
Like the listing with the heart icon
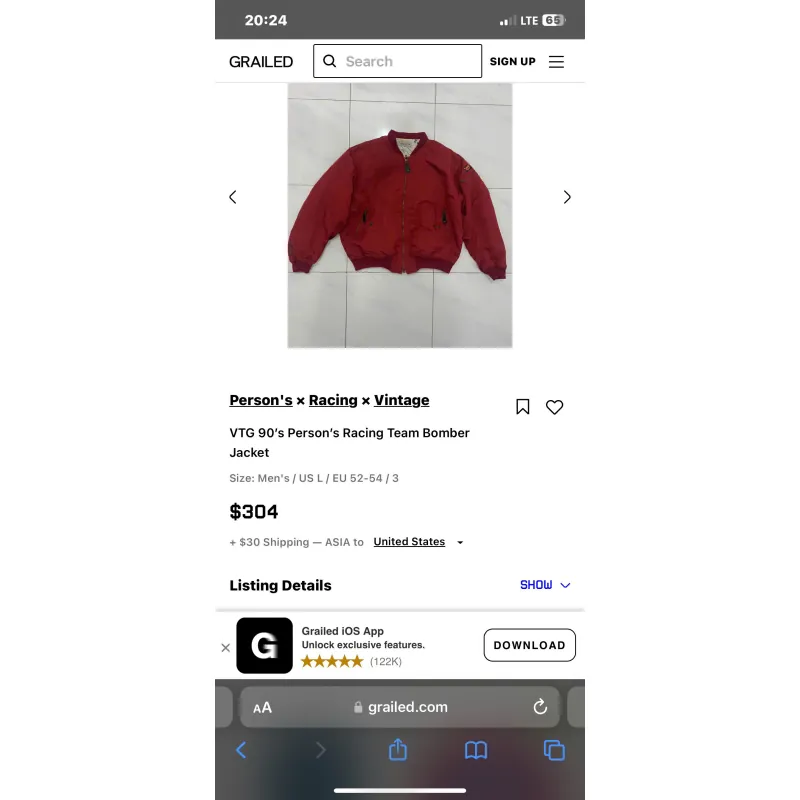pyautogui.click(x=555, y=407)
